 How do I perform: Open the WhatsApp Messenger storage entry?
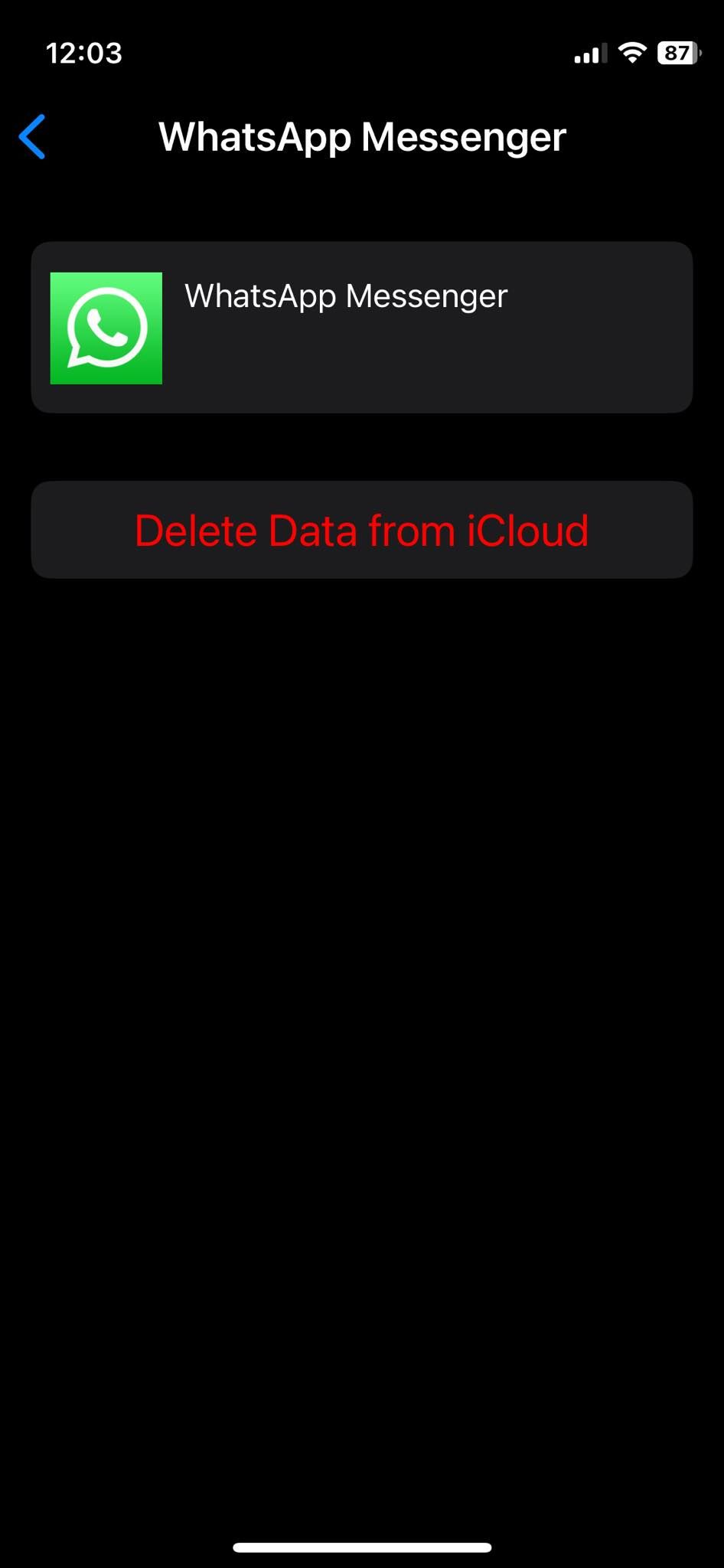tap(362, 328)
